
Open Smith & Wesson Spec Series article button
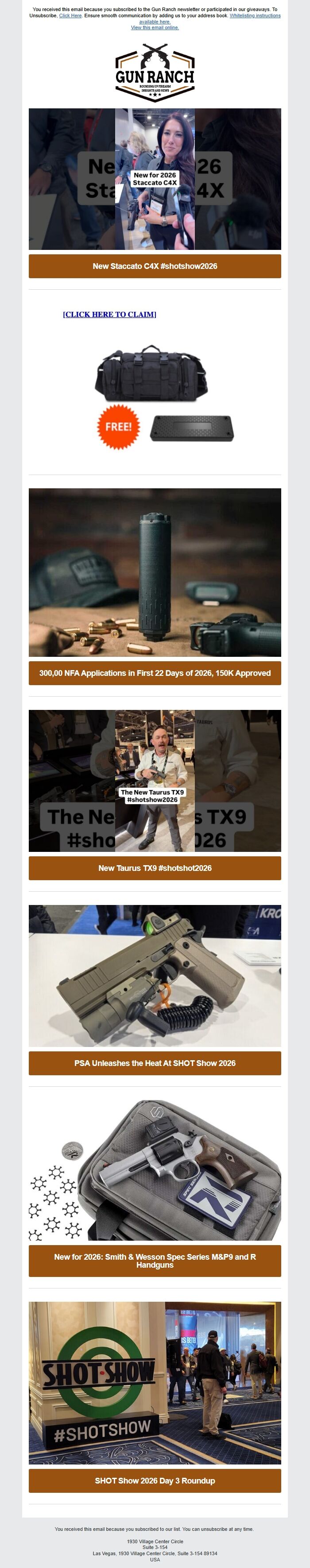[155, 1261]
